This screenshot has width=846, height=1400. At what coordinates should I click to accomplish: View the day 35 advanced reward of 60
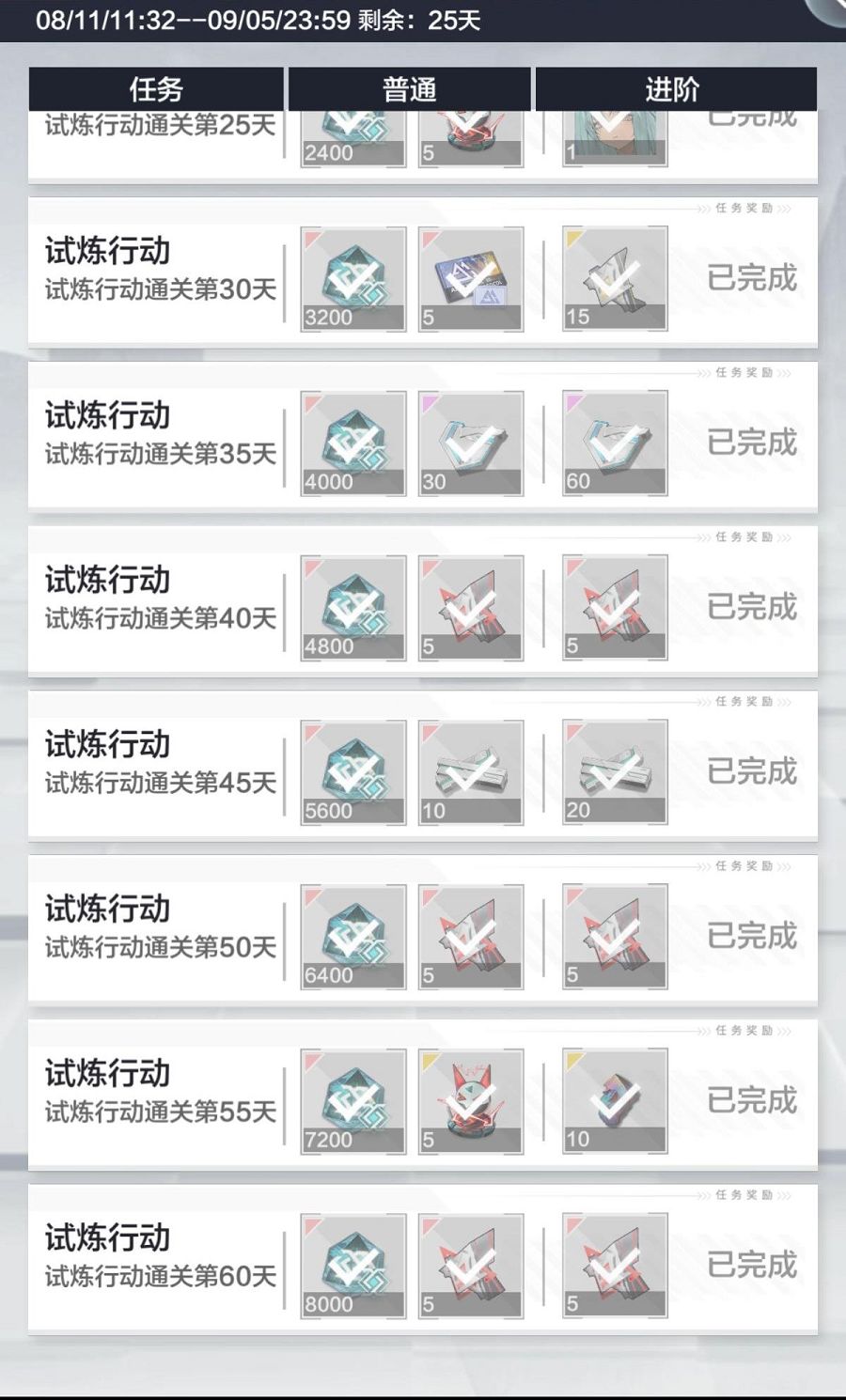pos(615,443)
